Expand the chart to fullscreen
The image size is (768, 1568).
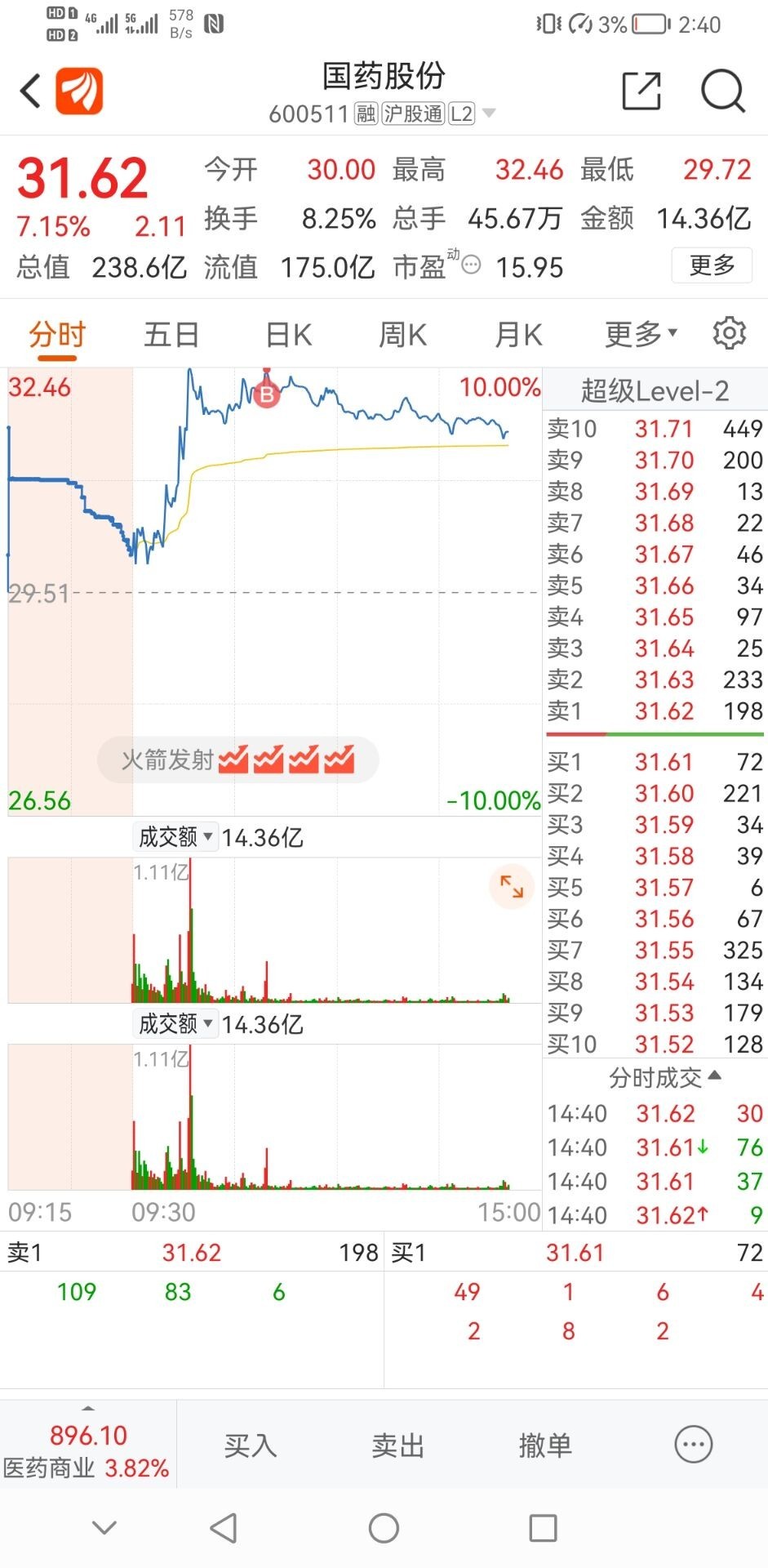(512, 886)
